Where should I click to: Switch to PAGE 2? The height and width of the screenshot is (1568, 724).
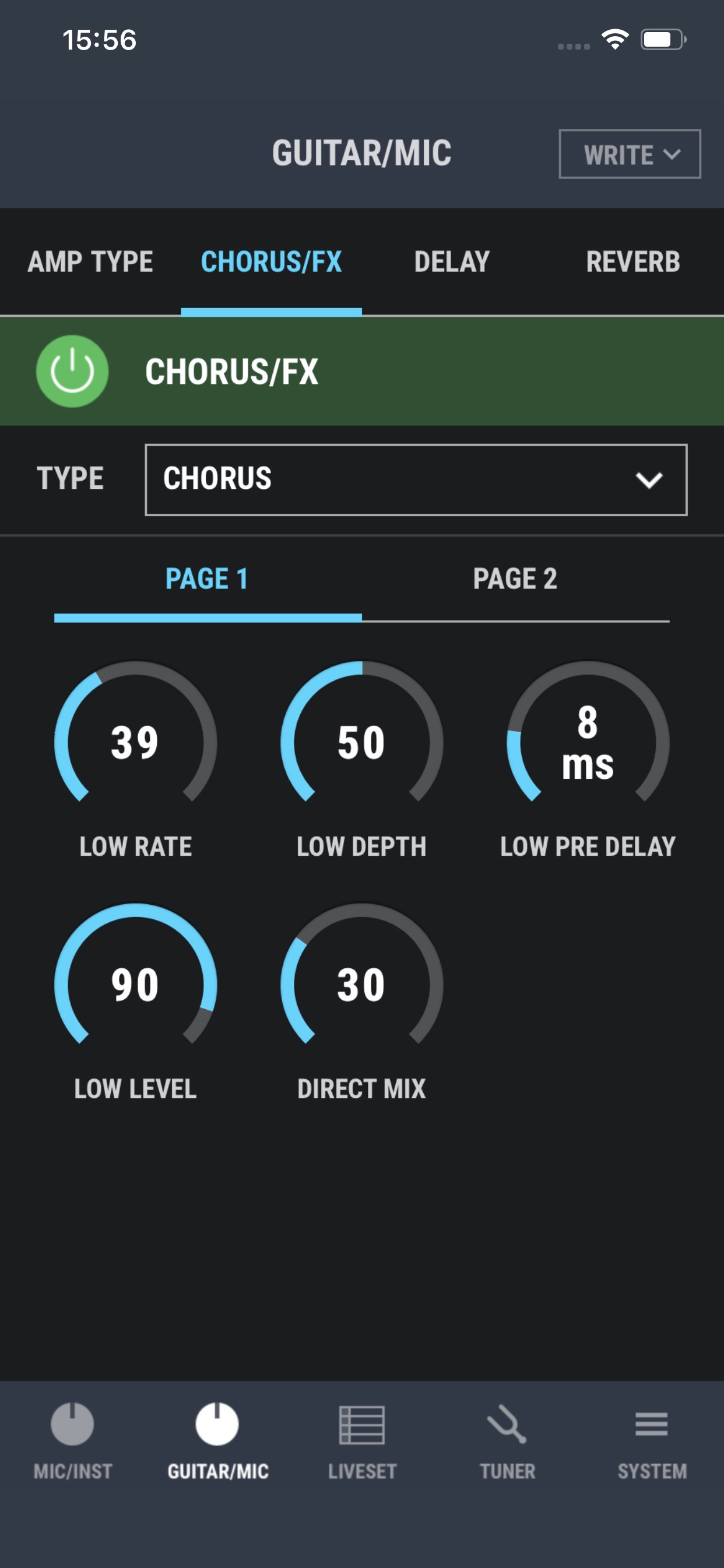[515, 579]
